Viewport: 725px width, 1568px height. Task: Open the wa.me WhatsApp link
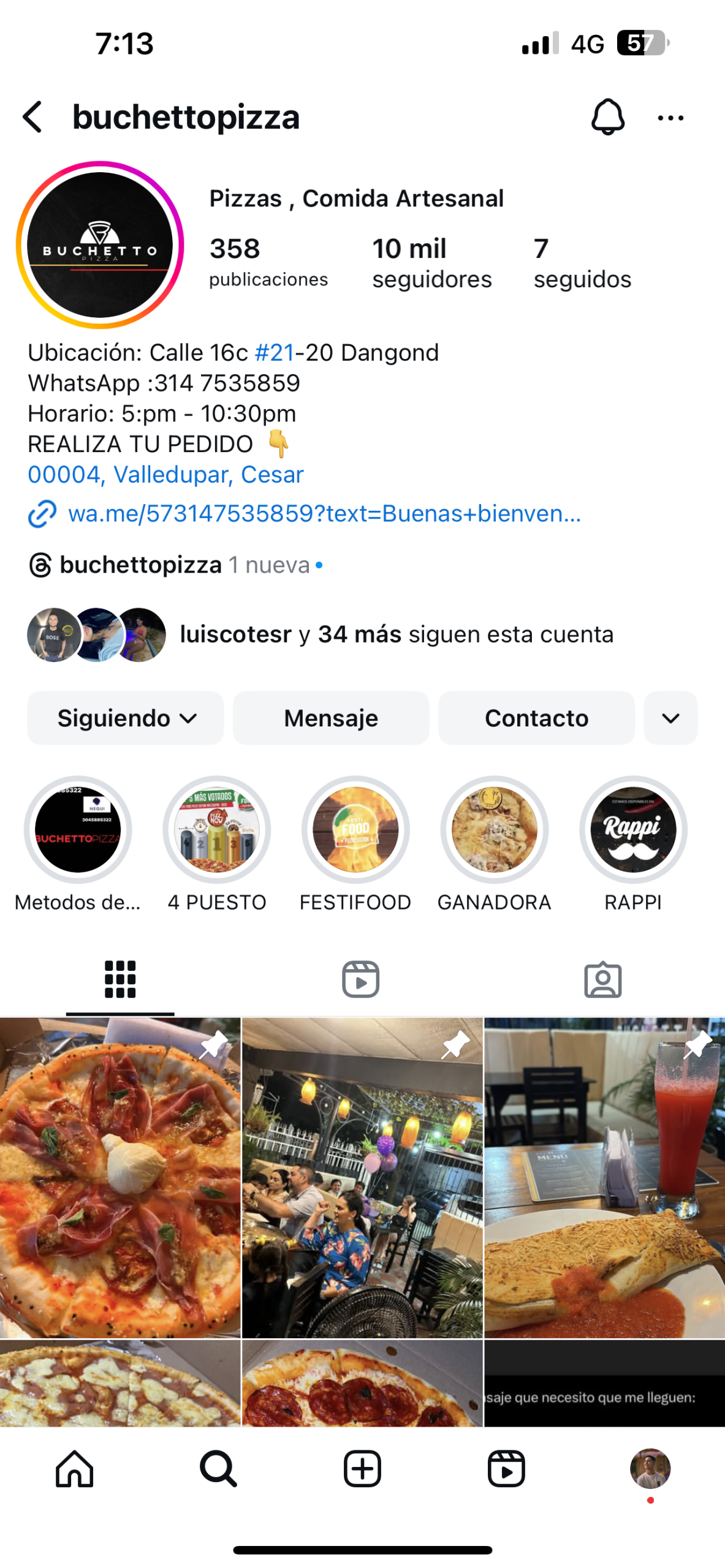click(x=324, y=513)
